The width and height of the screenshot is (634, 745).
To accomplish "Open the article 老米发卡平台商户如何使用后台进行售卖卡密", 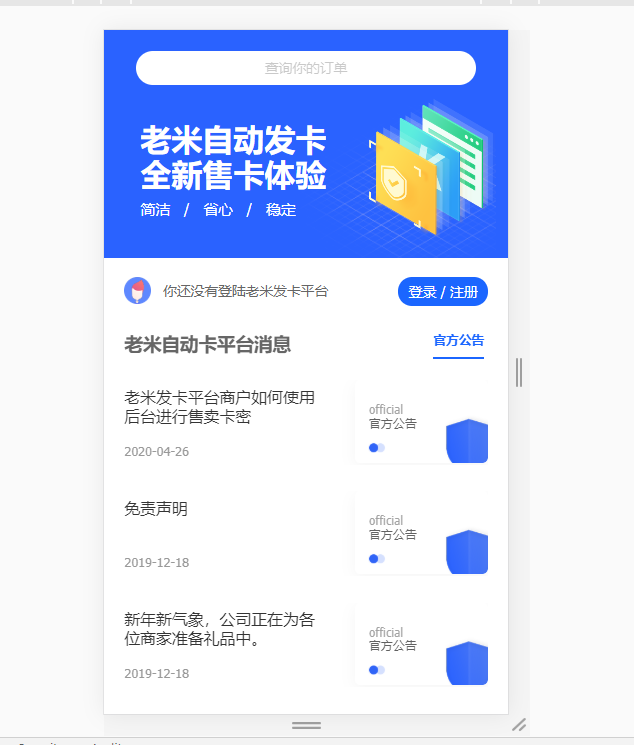I will (x=220, y=408).
